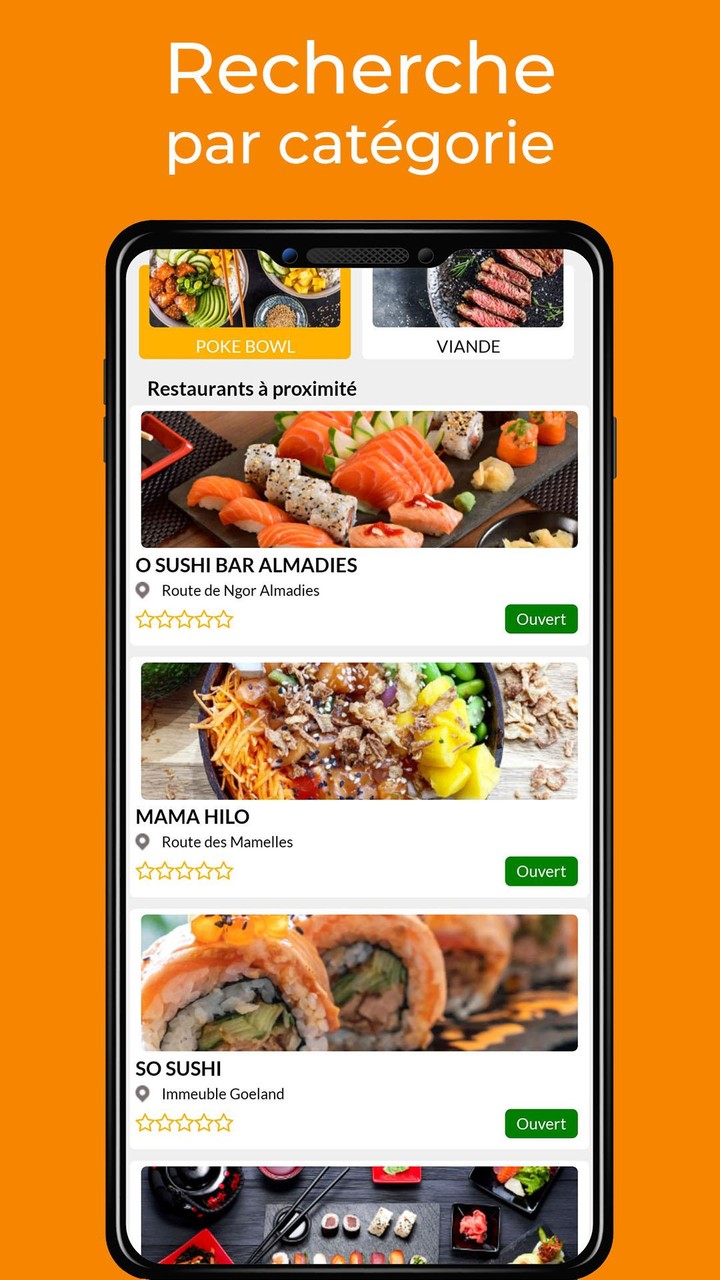
Task: Toggle the Ouvert status on MAMA HILO
Action: point(541,871)
